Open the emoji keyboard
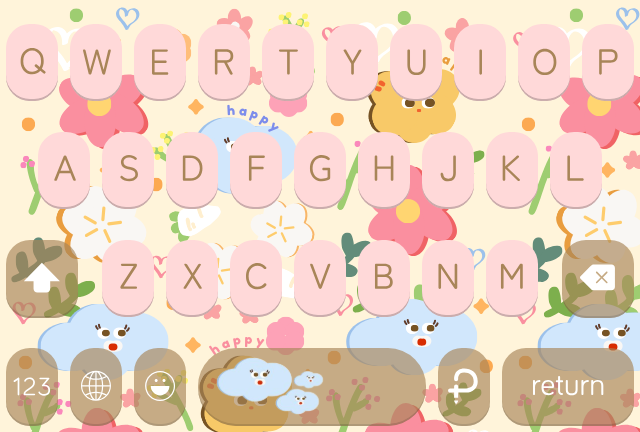This screenshot has width=640, height=432. (x=160, y=386)
